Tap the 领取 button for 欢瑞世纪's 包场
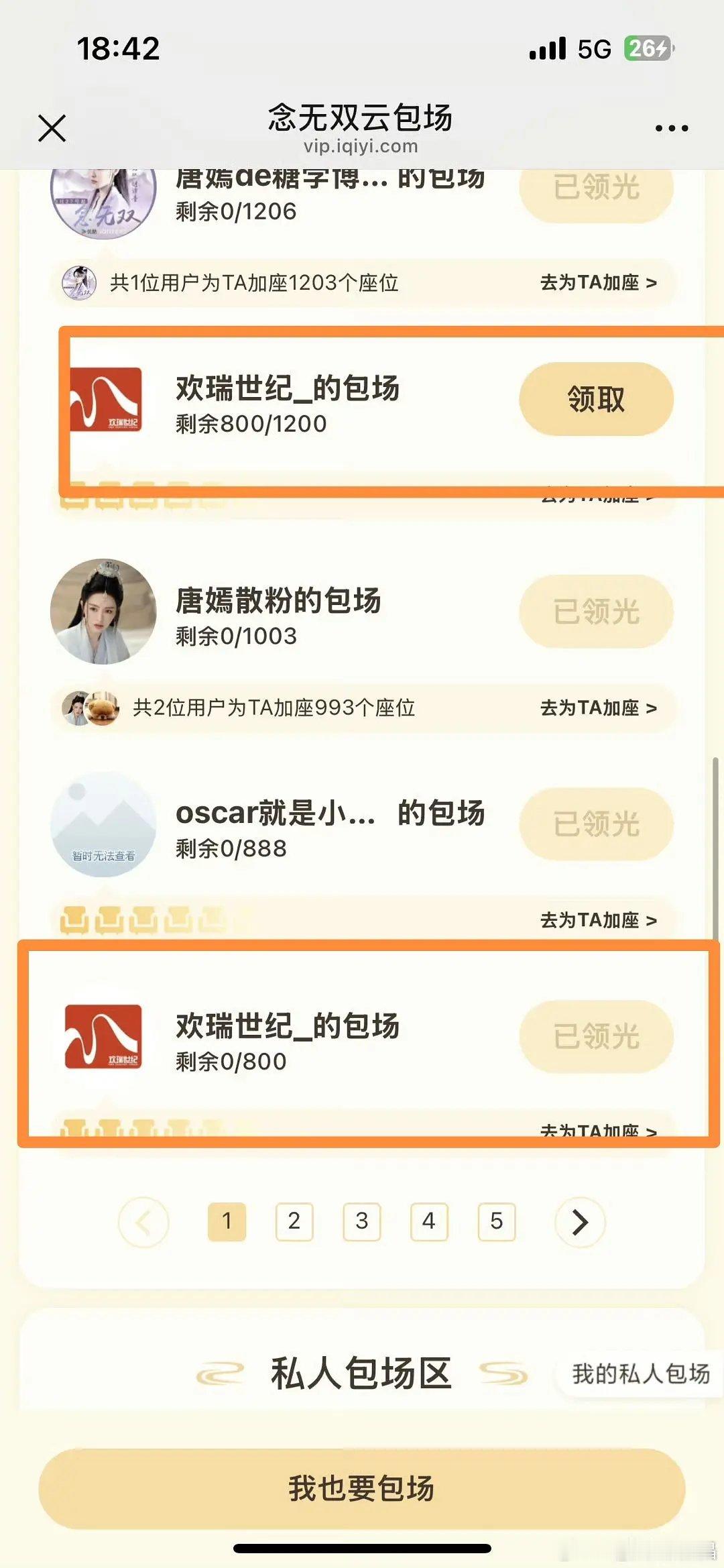Viewport: 724px width, 1568px height. click(595, 398)
